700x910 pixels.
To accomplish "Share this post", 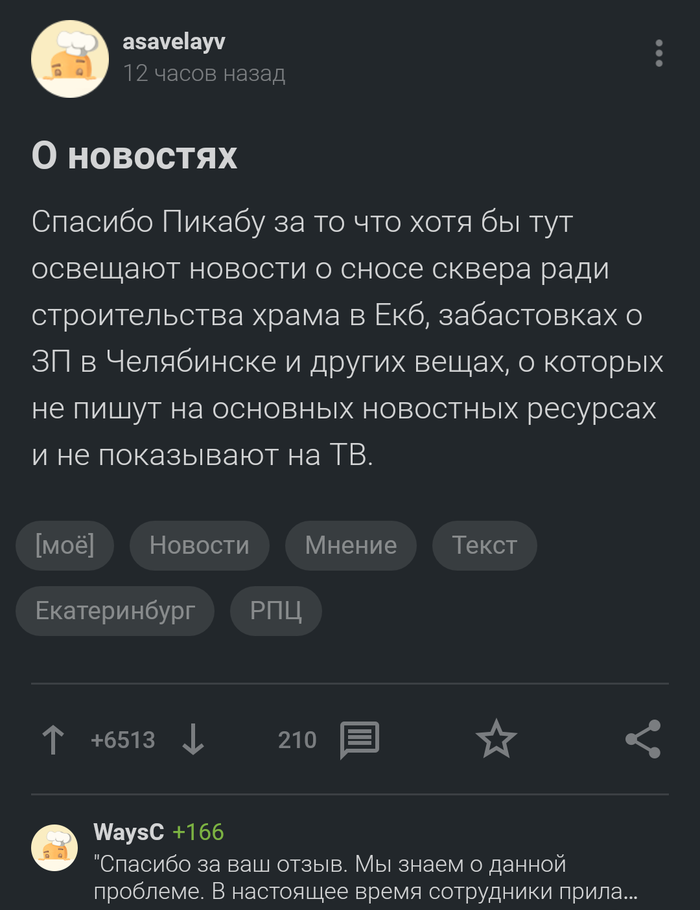I will pos(642,740).
